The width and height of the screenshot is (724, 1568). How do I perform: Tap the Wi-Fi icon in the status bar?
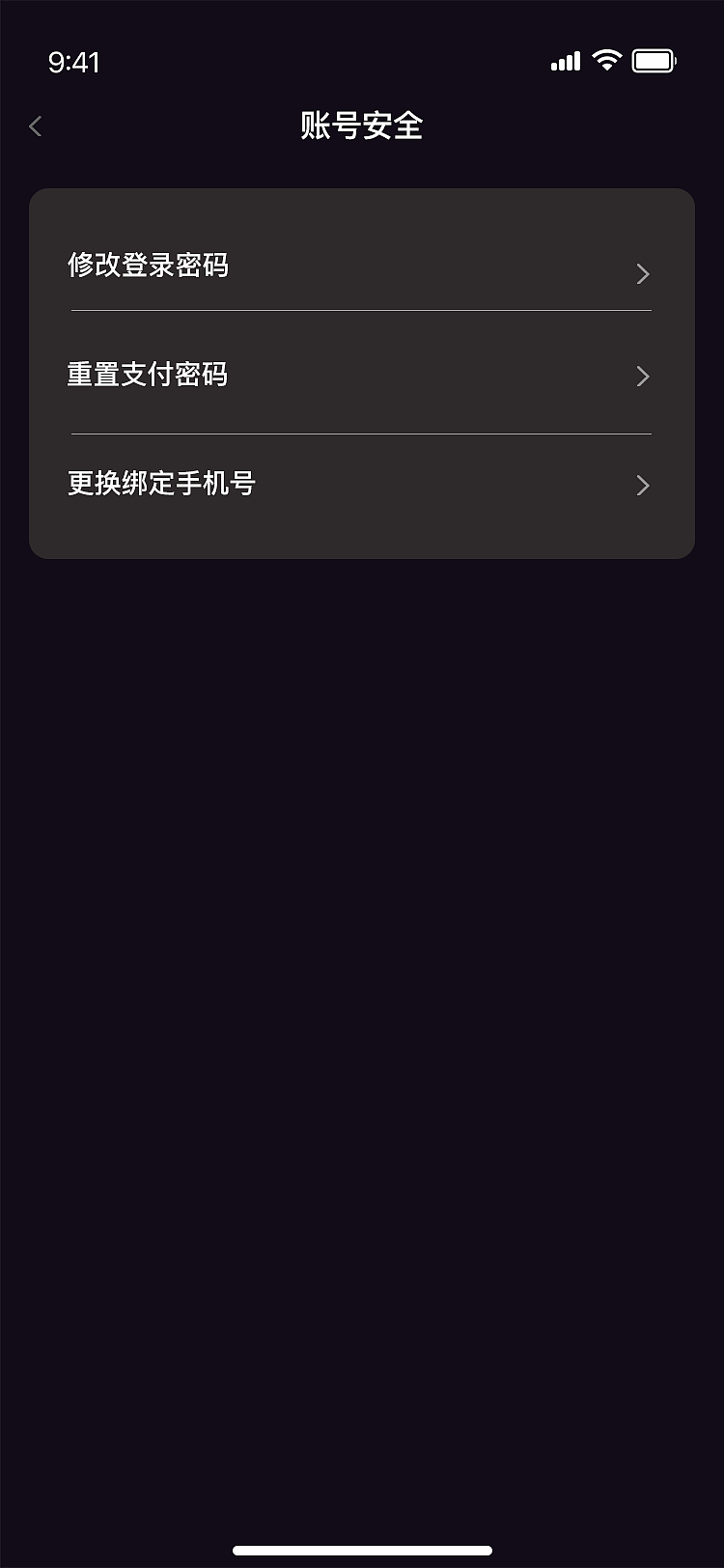[x=605, y=60]
